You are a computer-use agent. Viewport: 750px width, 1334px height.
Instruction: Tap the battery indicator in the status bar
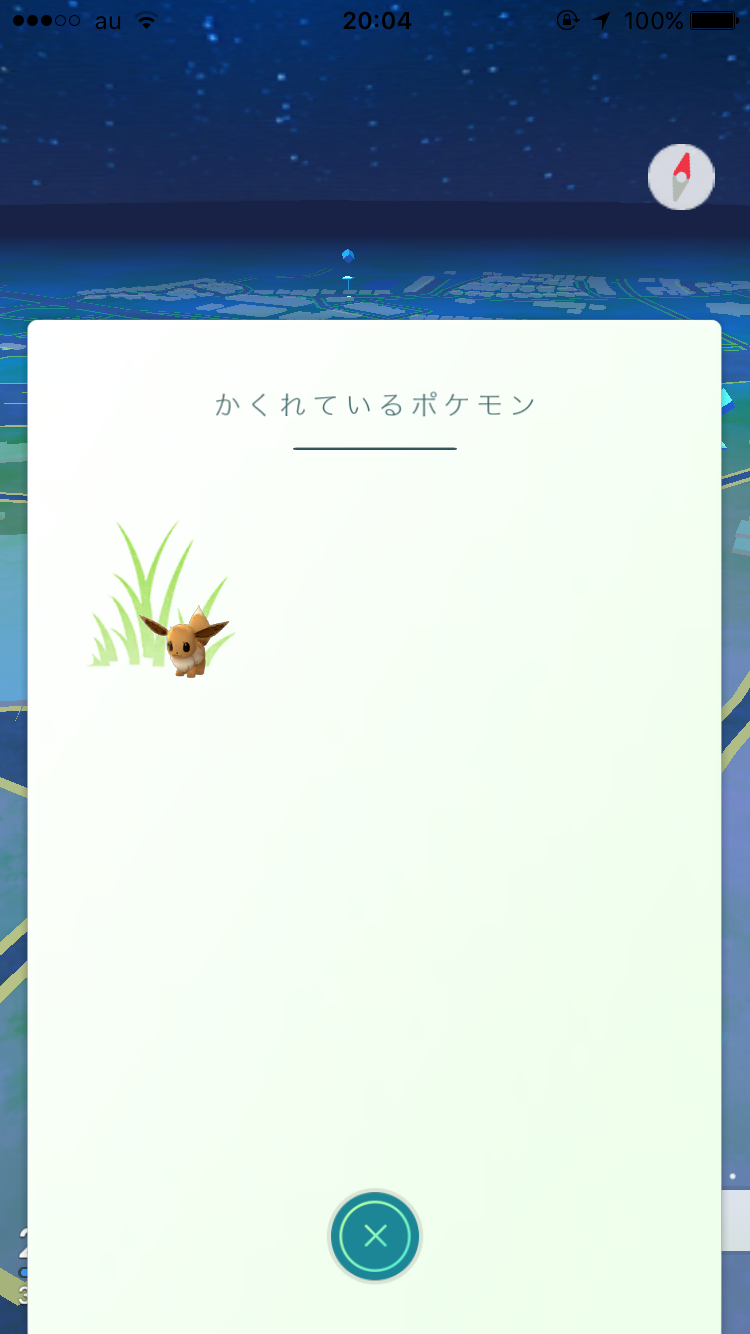pos(712,20)
